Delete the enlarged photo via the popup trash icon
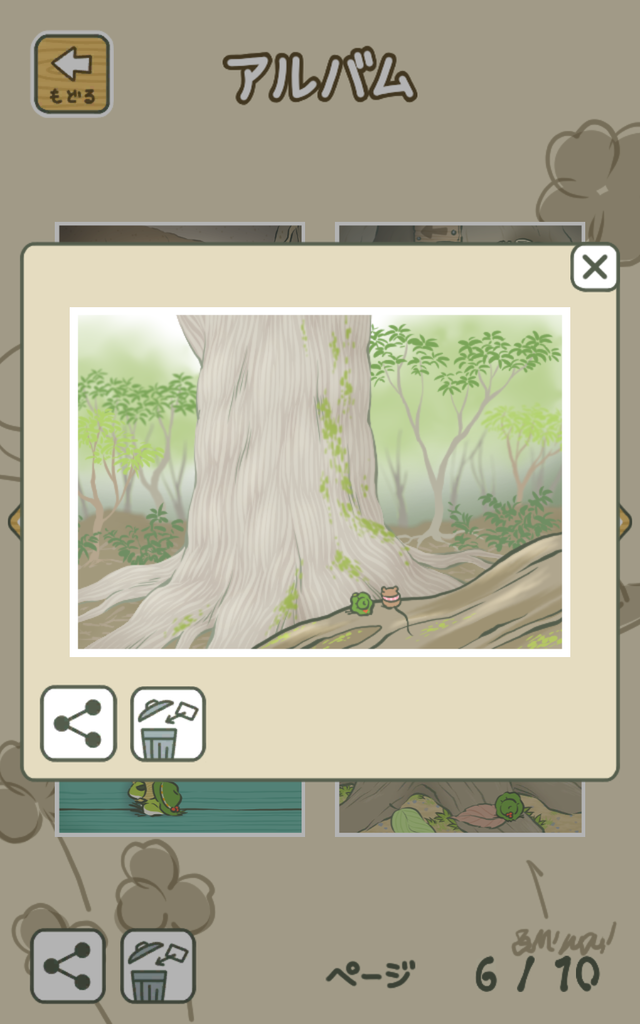Screen dimensions: 640x1024 (x=168, y=724)
